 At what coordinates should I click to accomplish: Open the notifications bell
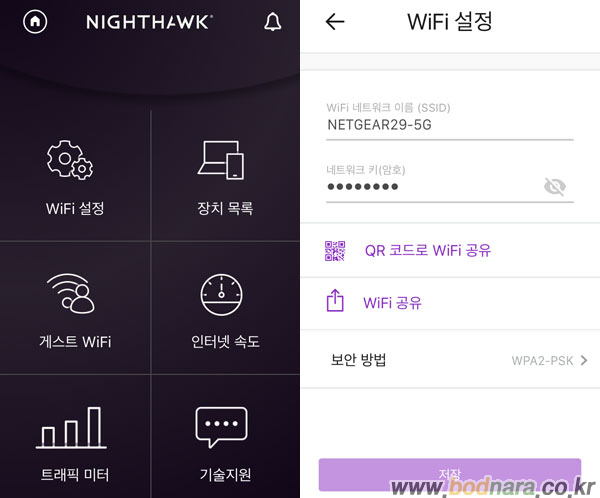pos(272,22)
